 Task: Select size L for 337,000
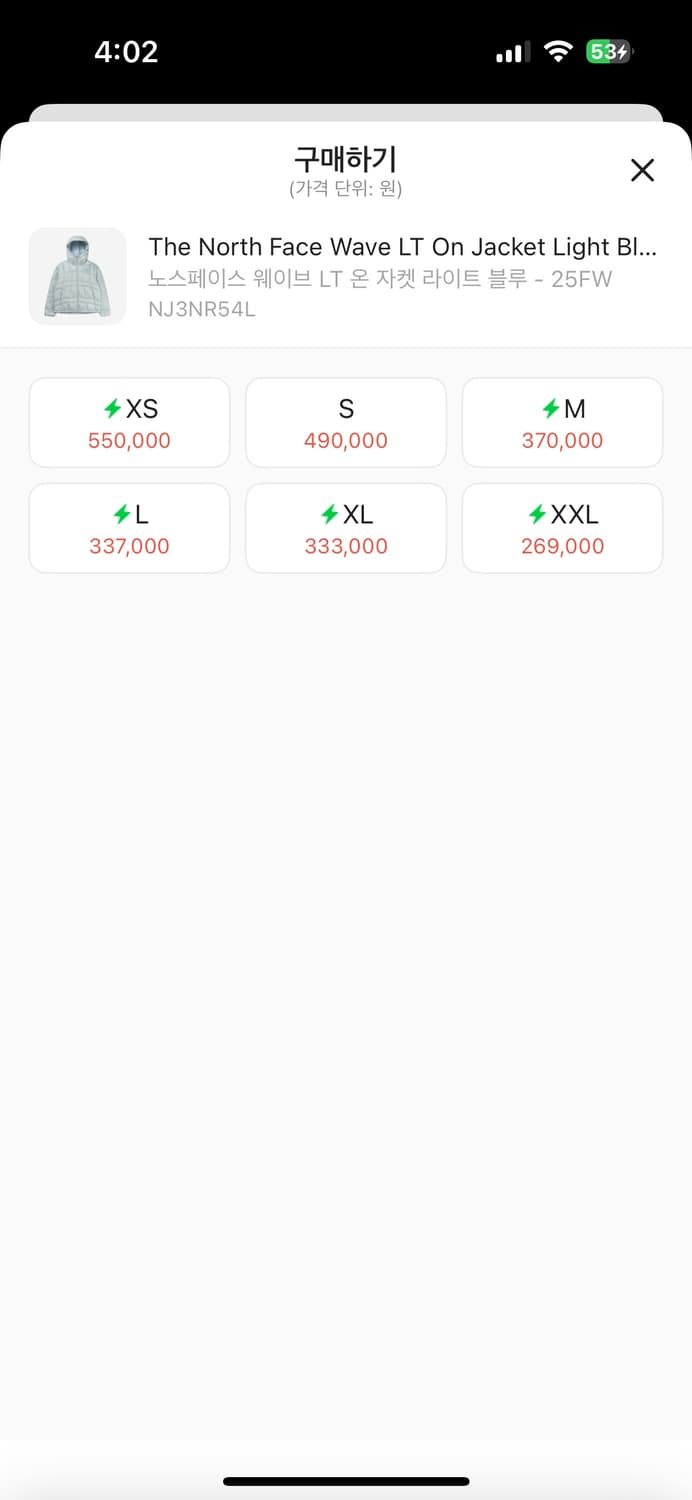129,529
